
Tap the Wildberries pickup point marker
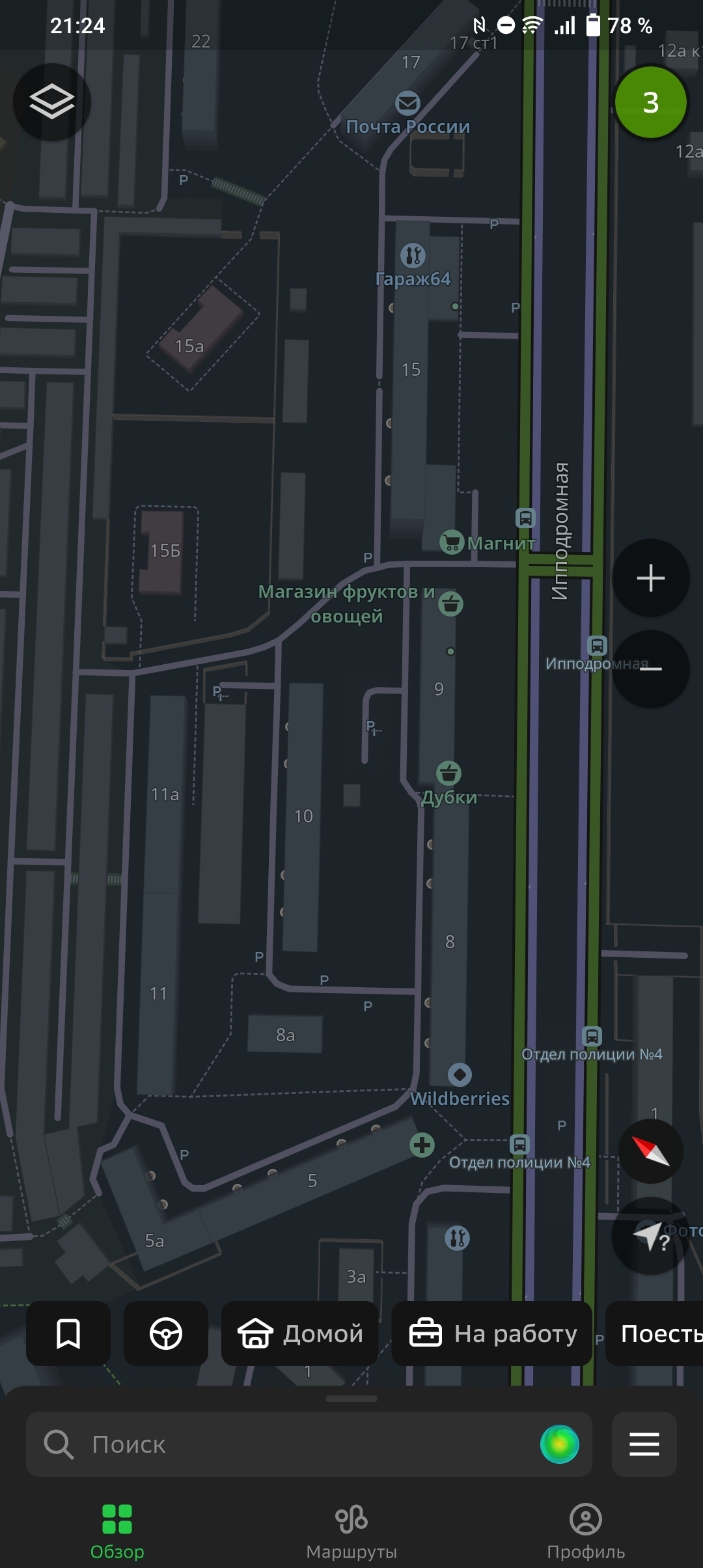(460, 1074)
